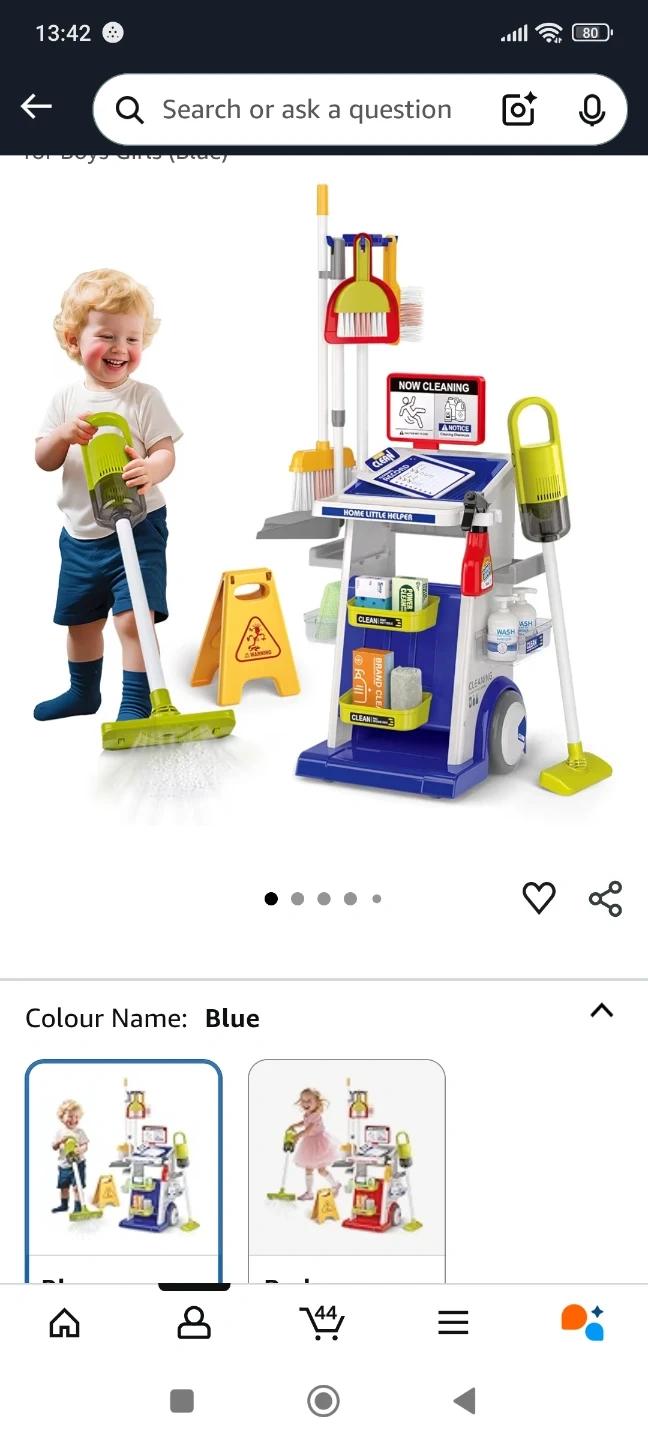Viewport: 648px width, 1440px height.
Task: Choose the red cleaning cart colour variant
Action: click(346, 1160)
